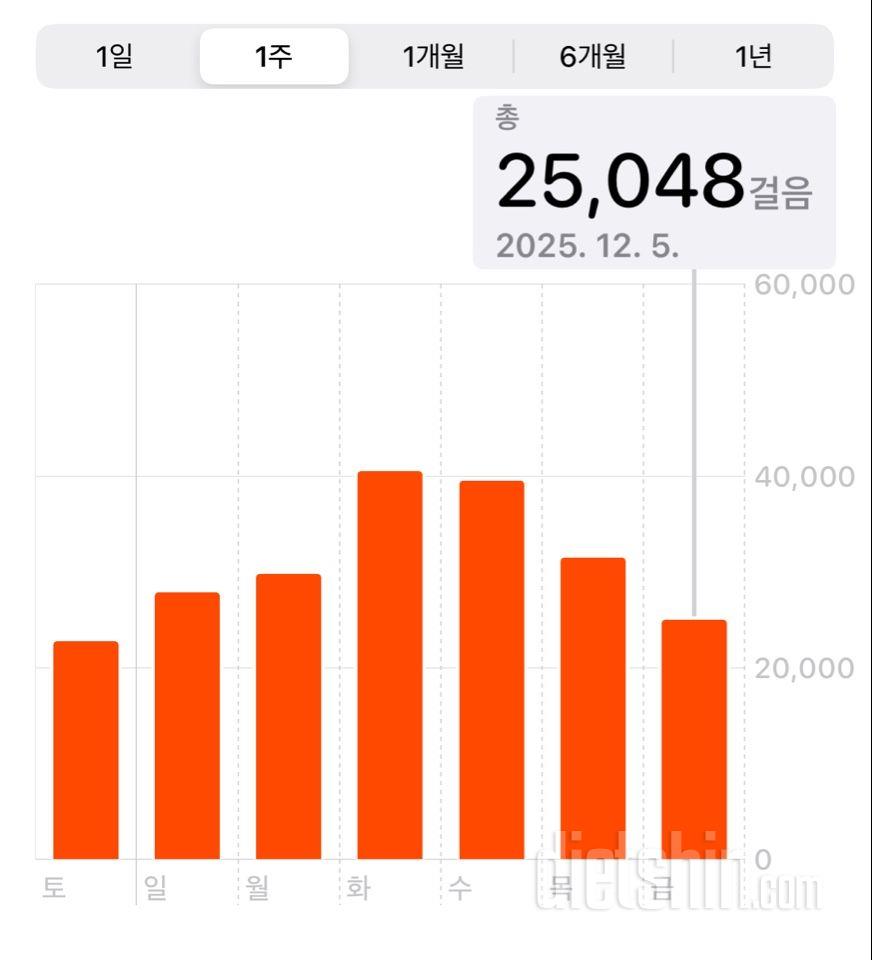Image resolution: width=872 pixels, height=960 pixels.
Task: Tap the 토 (Saturday) step bar
Action: click(x=86, y=750)
